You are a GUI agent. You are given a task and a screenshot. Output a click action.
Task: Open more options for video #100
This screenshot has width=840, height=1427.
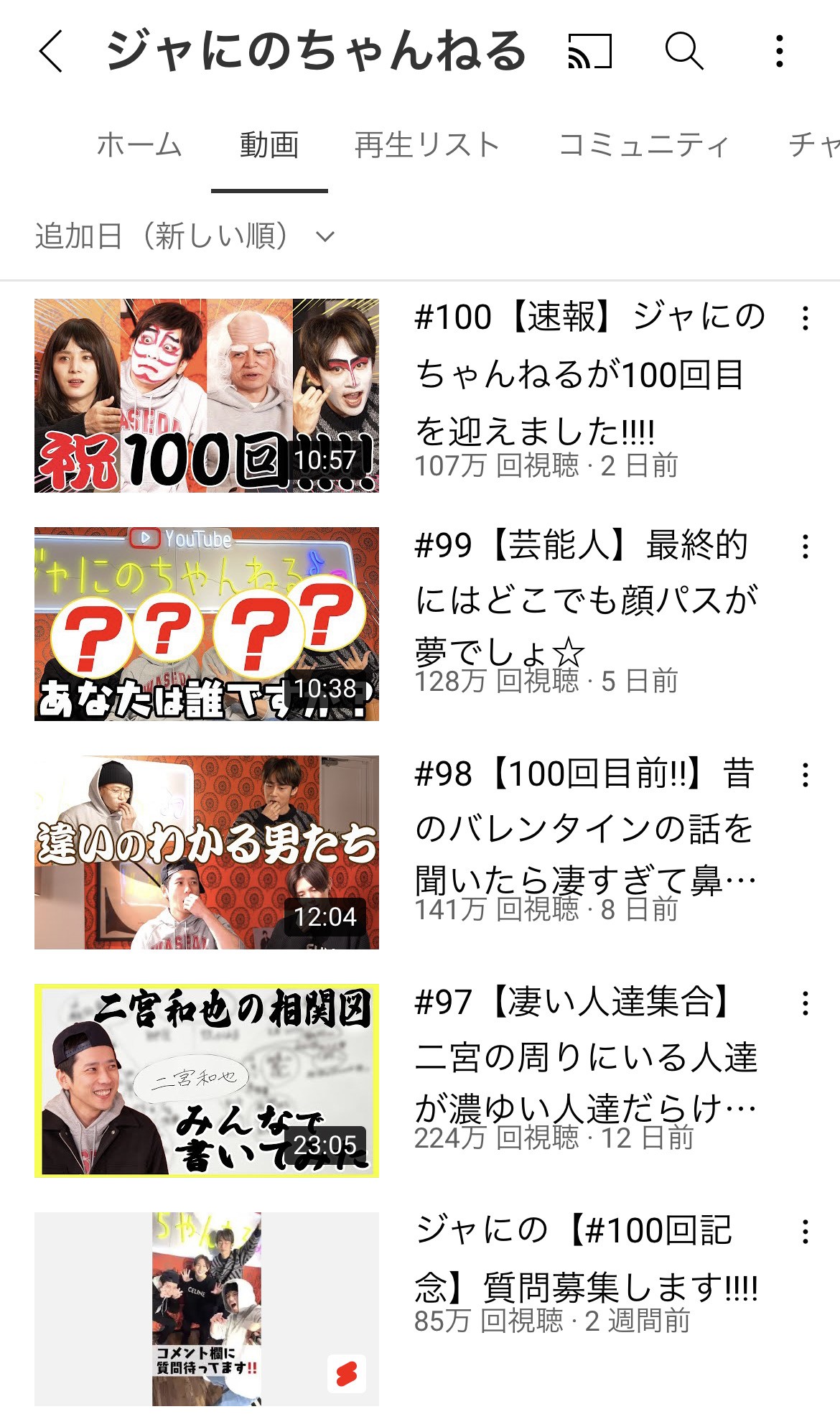click(x=806, y=318)
